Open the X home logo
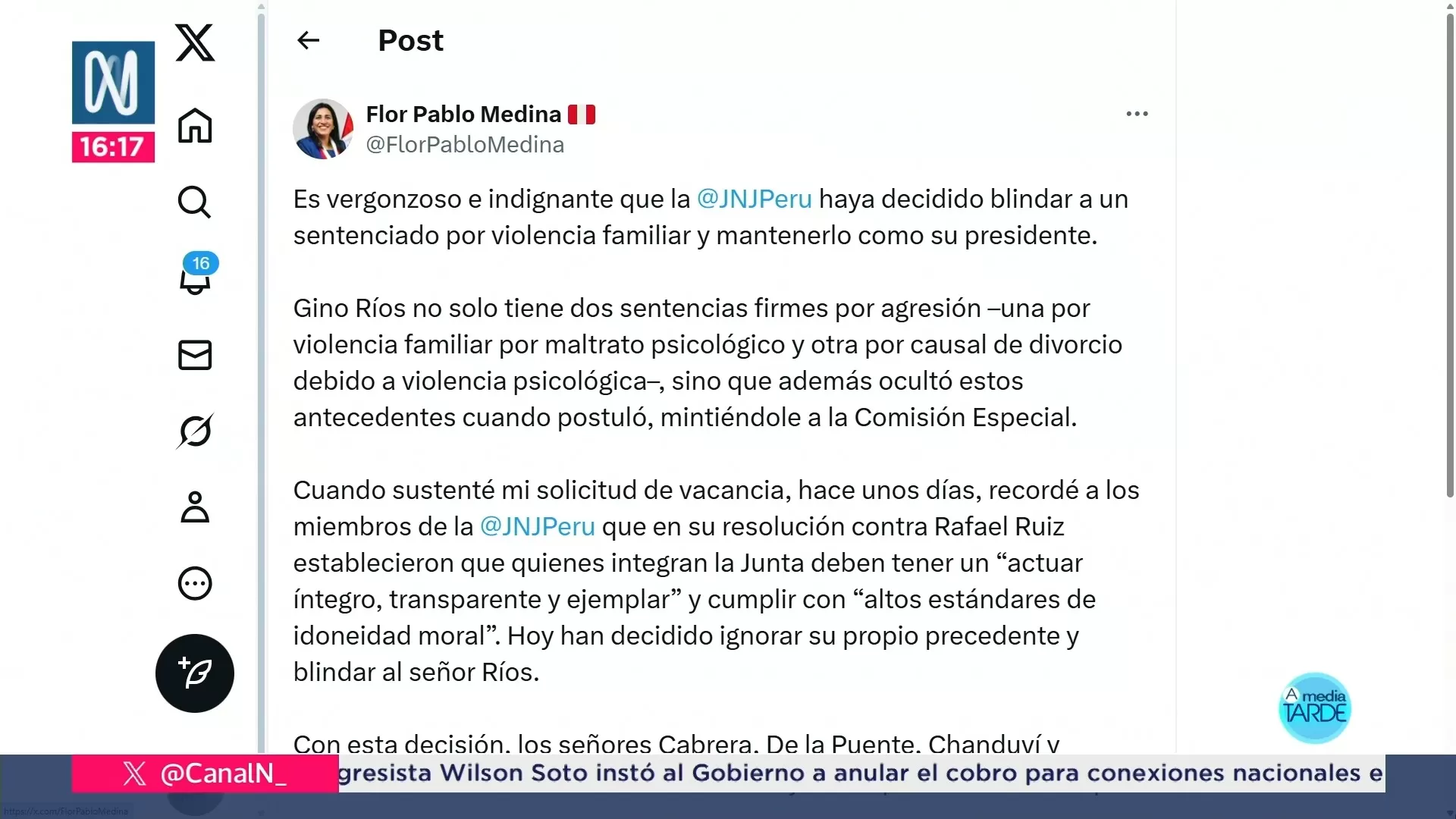The height and width of the screenshot is (819, 1456). pos(195,42)
